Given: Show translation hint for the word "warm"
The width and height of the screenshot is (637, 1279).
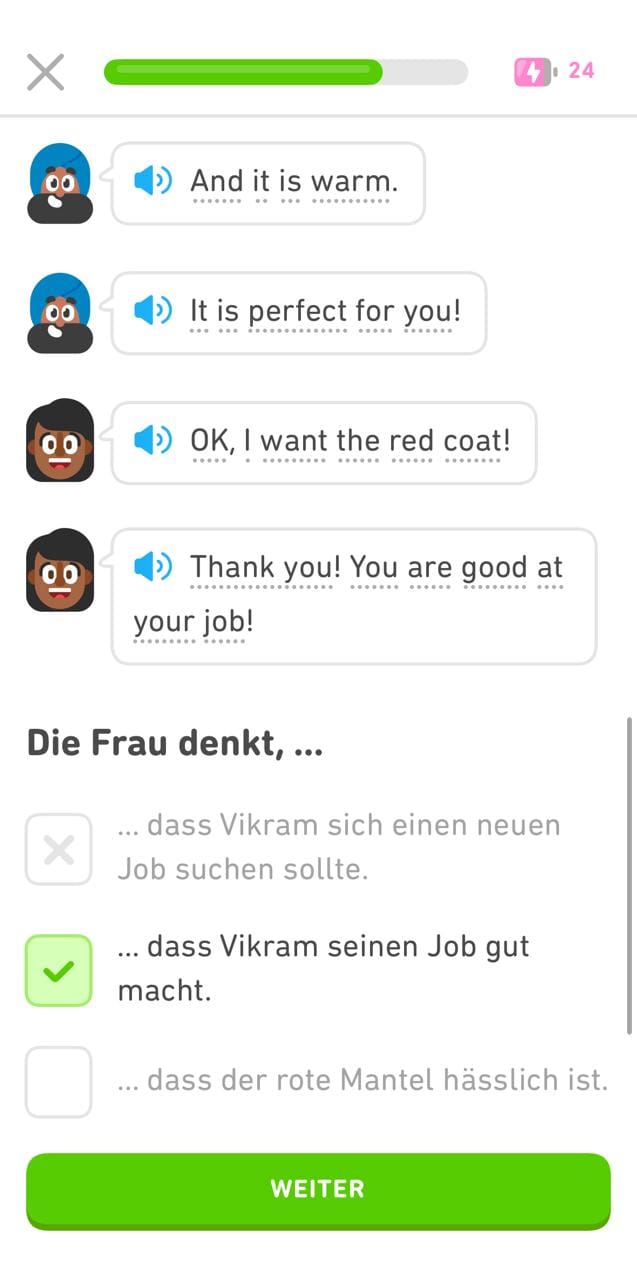Looking at the screenshot, I should pos(353,182).
